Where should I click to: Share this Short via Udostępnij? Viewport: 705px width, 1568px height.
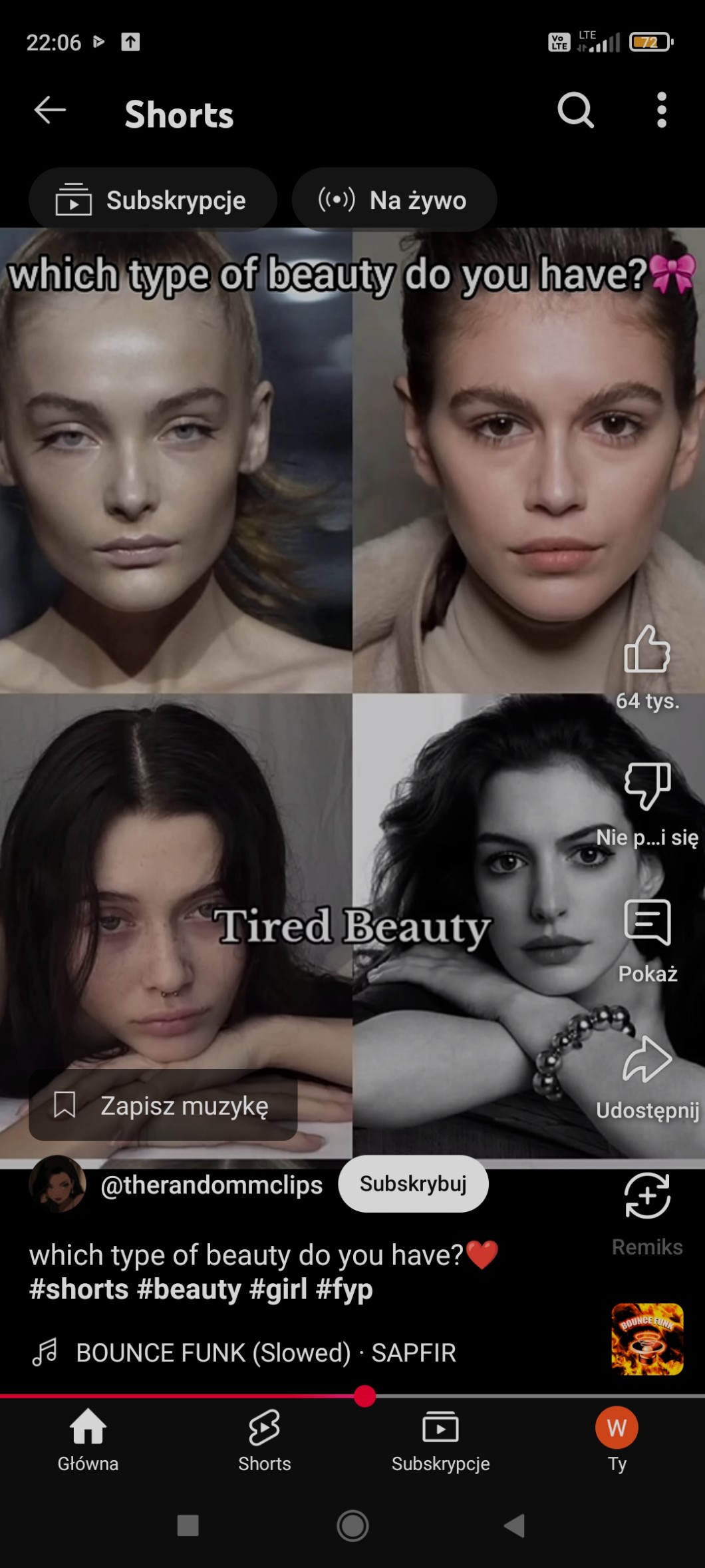[647, 1060]
